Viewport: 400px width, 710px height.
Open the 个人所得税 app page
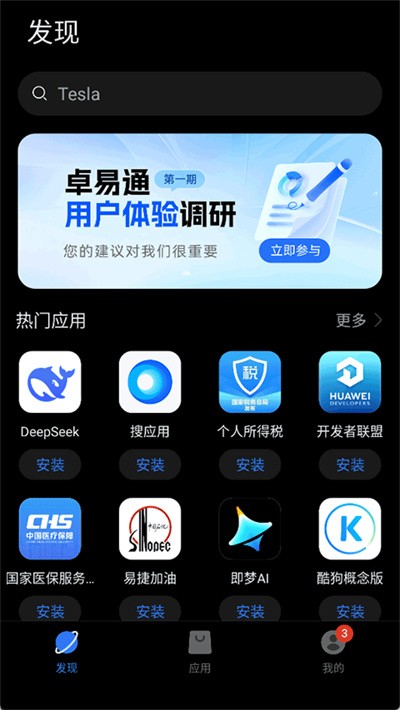pyautogui.click(x=250, y=382)
